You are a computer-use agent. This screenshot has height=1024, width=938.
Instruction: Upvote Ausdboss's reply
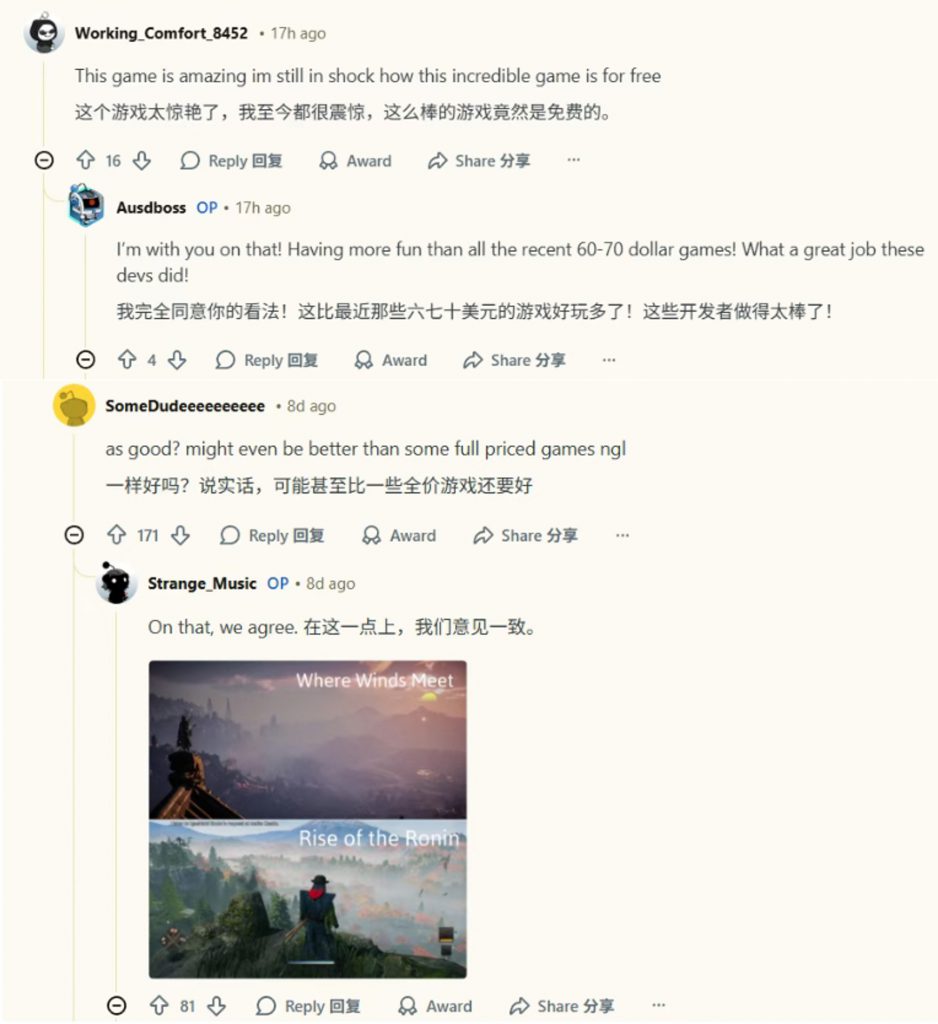pos(127,360)
